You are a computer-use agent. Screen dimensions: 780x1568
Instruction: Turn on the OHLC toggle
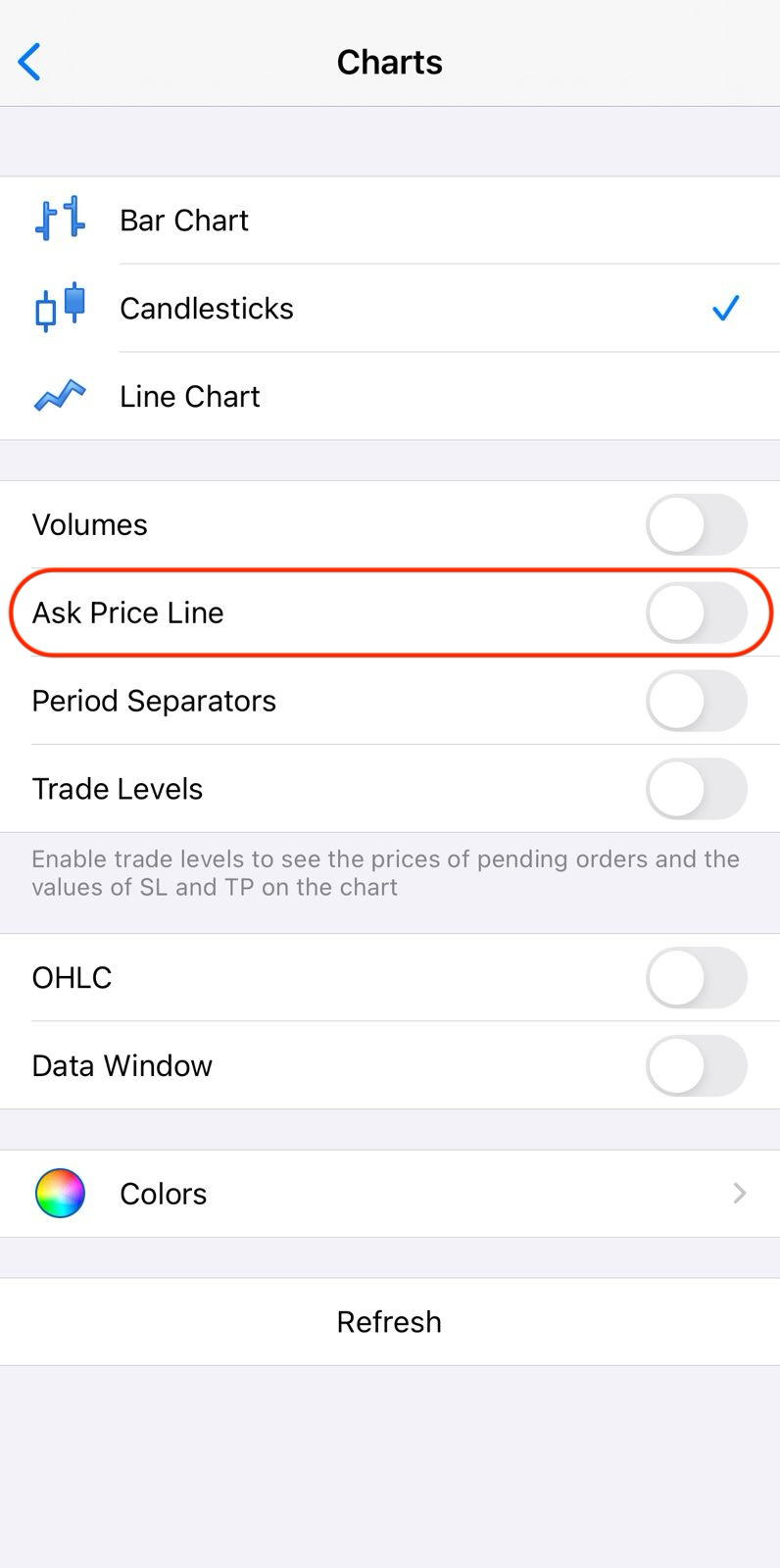pos(697,977)
